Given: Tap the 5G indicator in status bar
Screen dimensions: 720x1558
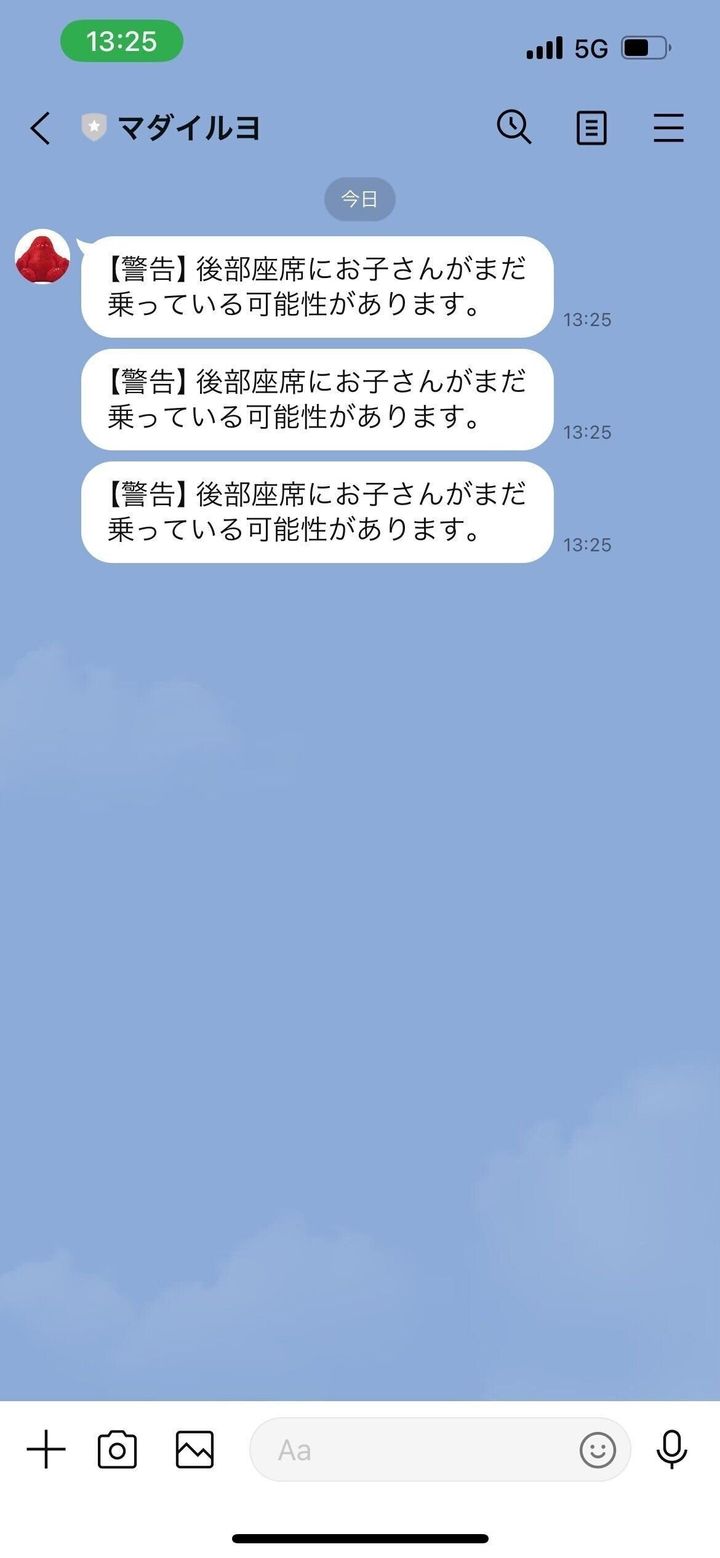Looking at the screenshot, I should click(592, 46).
